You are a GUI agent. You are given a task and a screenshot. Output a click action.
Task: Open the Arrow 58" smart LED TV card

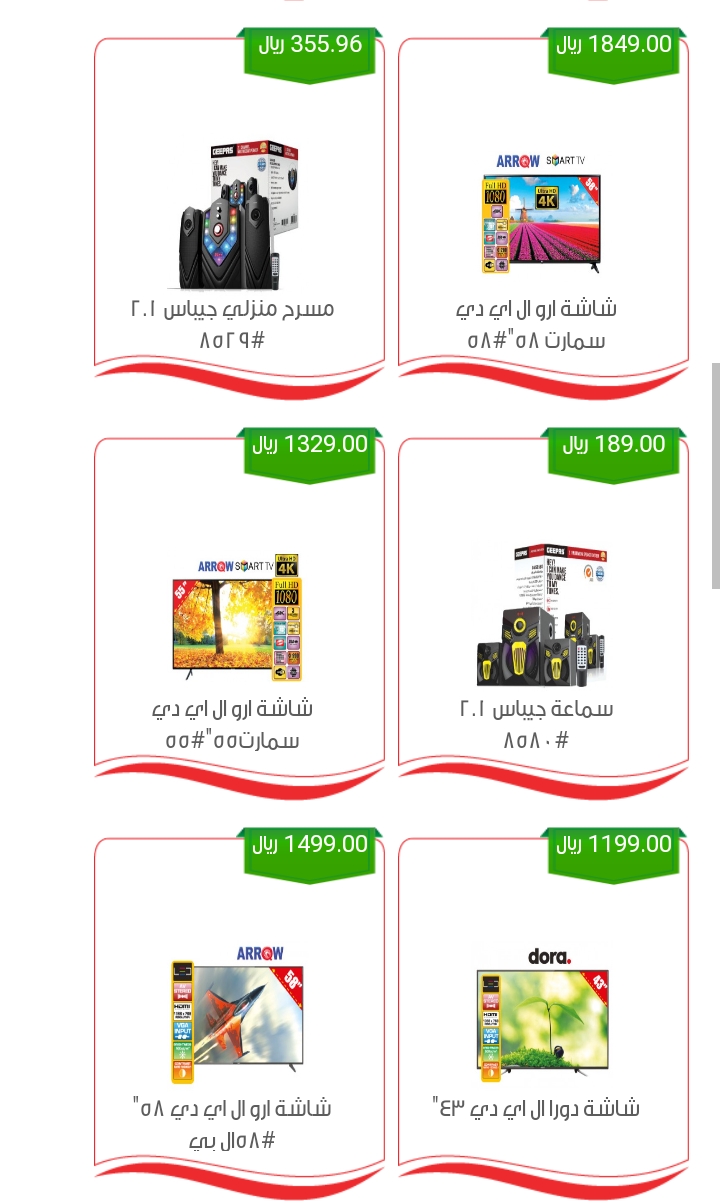click(x=543, y=215)
